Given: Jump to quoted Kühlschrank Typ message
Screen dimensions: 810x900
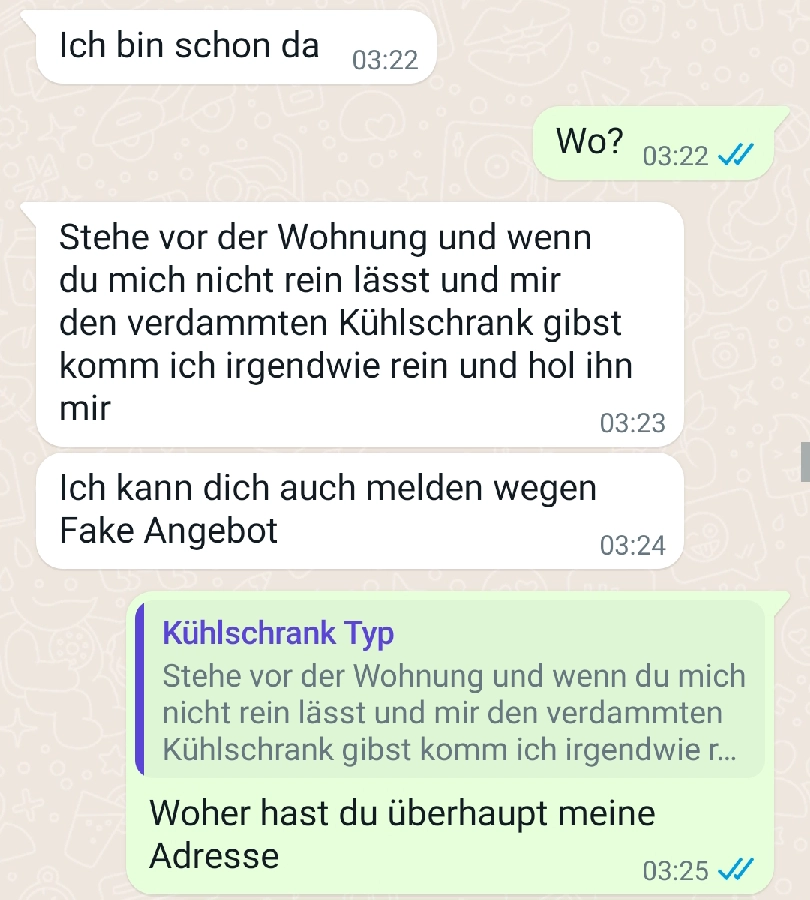Looking at the screenshot, I should pos(450,689).
